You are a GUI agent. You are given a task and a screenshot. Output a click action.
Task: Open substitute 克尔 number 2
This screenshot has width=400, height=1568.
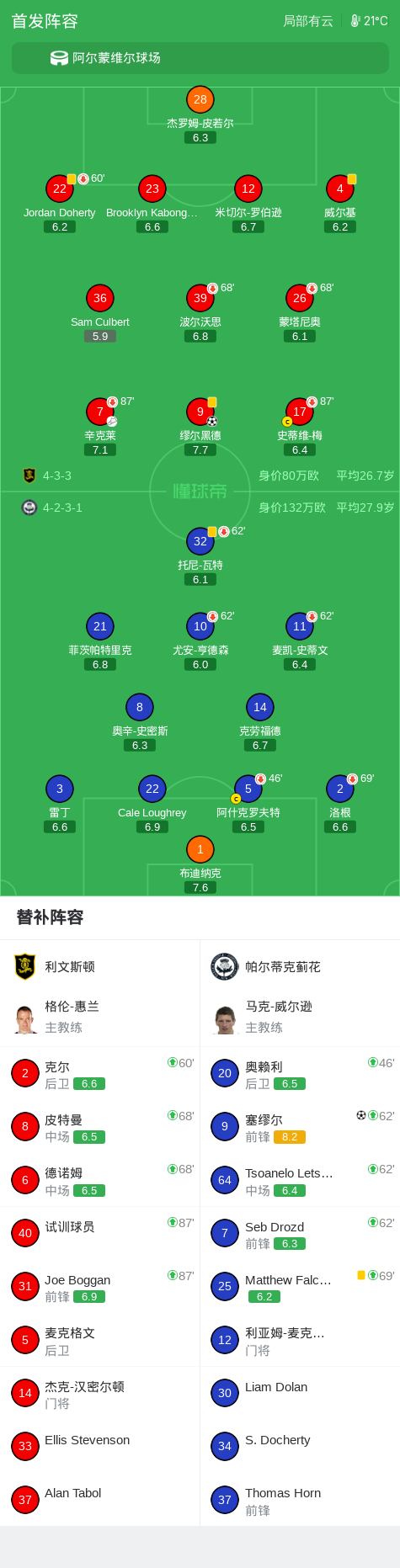click(100, 1073)
